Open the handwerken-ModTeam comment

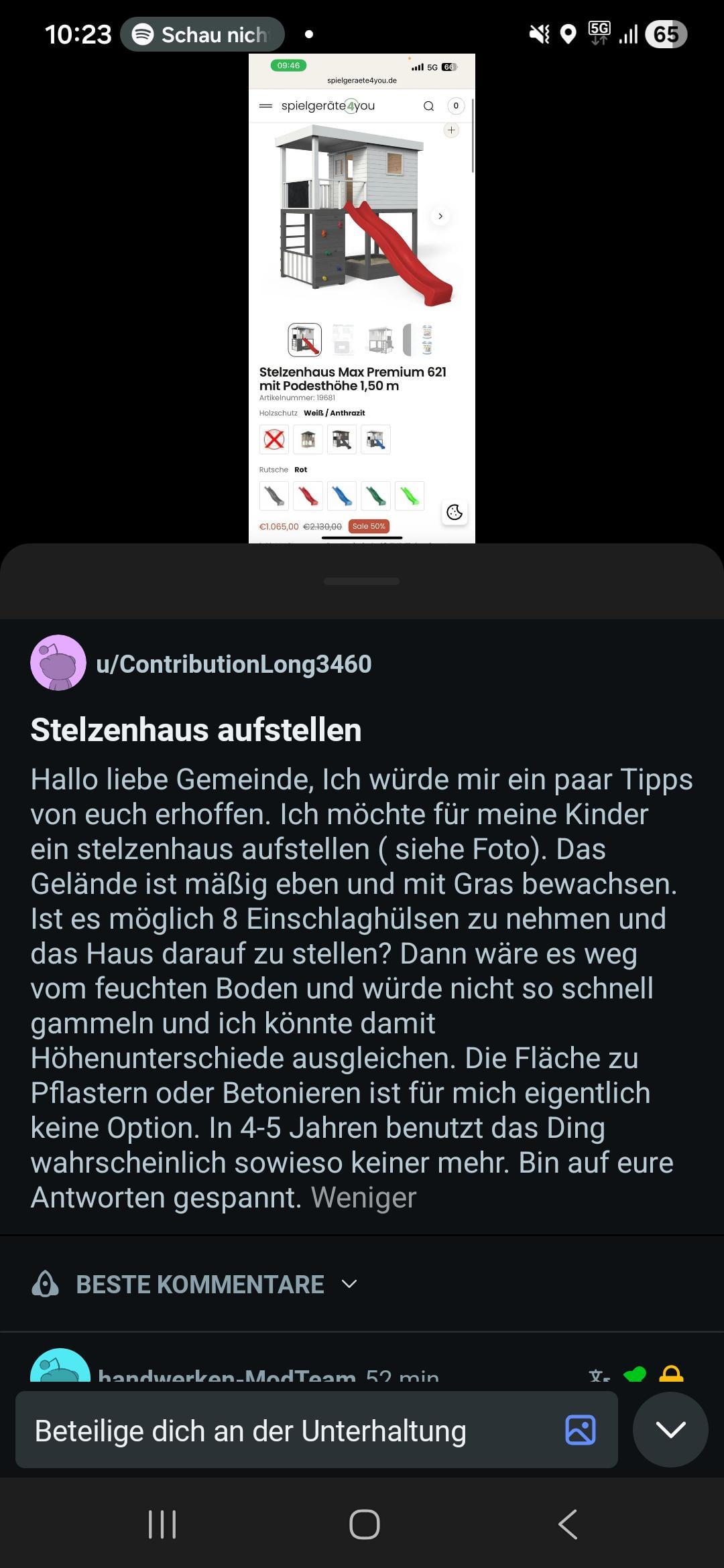click(227, 1375)
